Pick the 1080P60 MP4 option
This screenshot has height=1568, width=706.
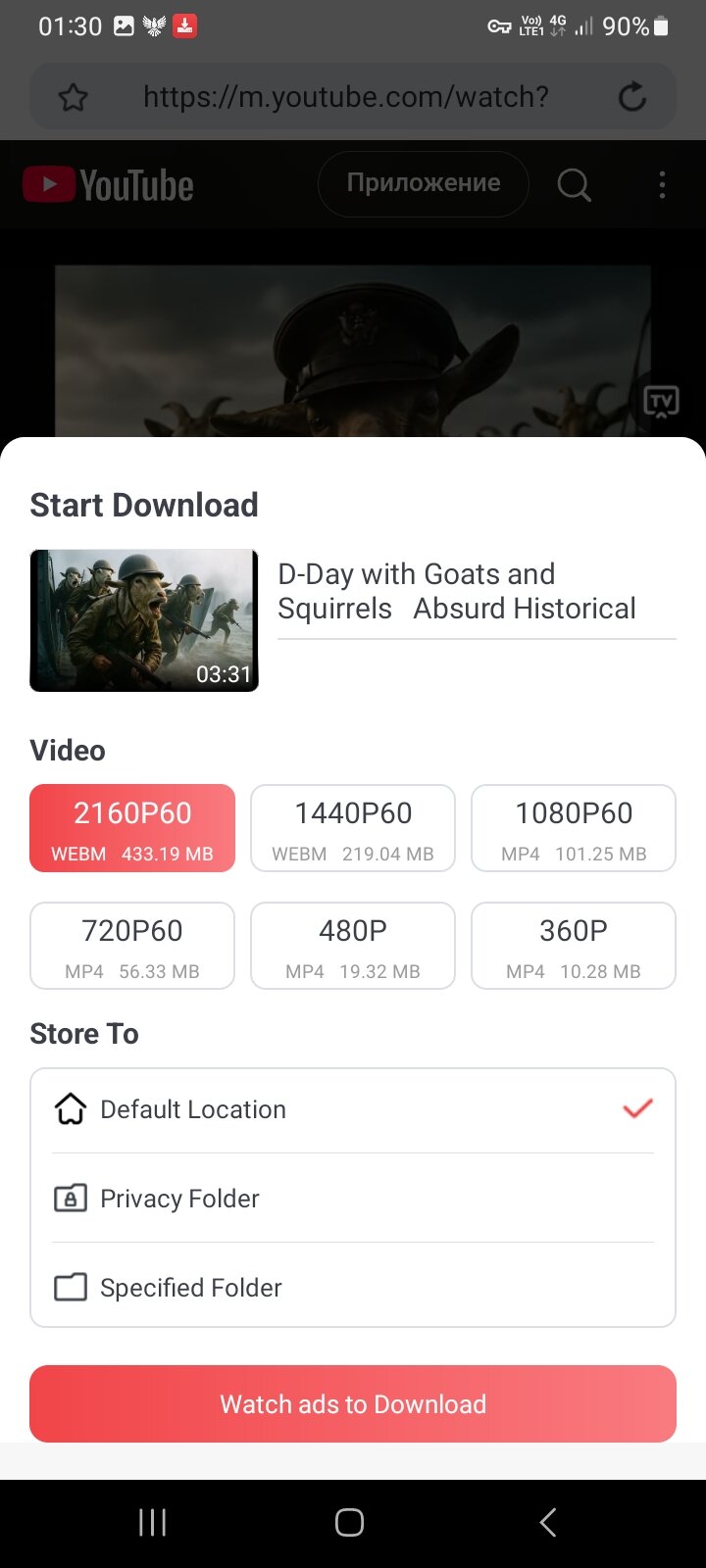pyautogui.click(x=574, y=828)
